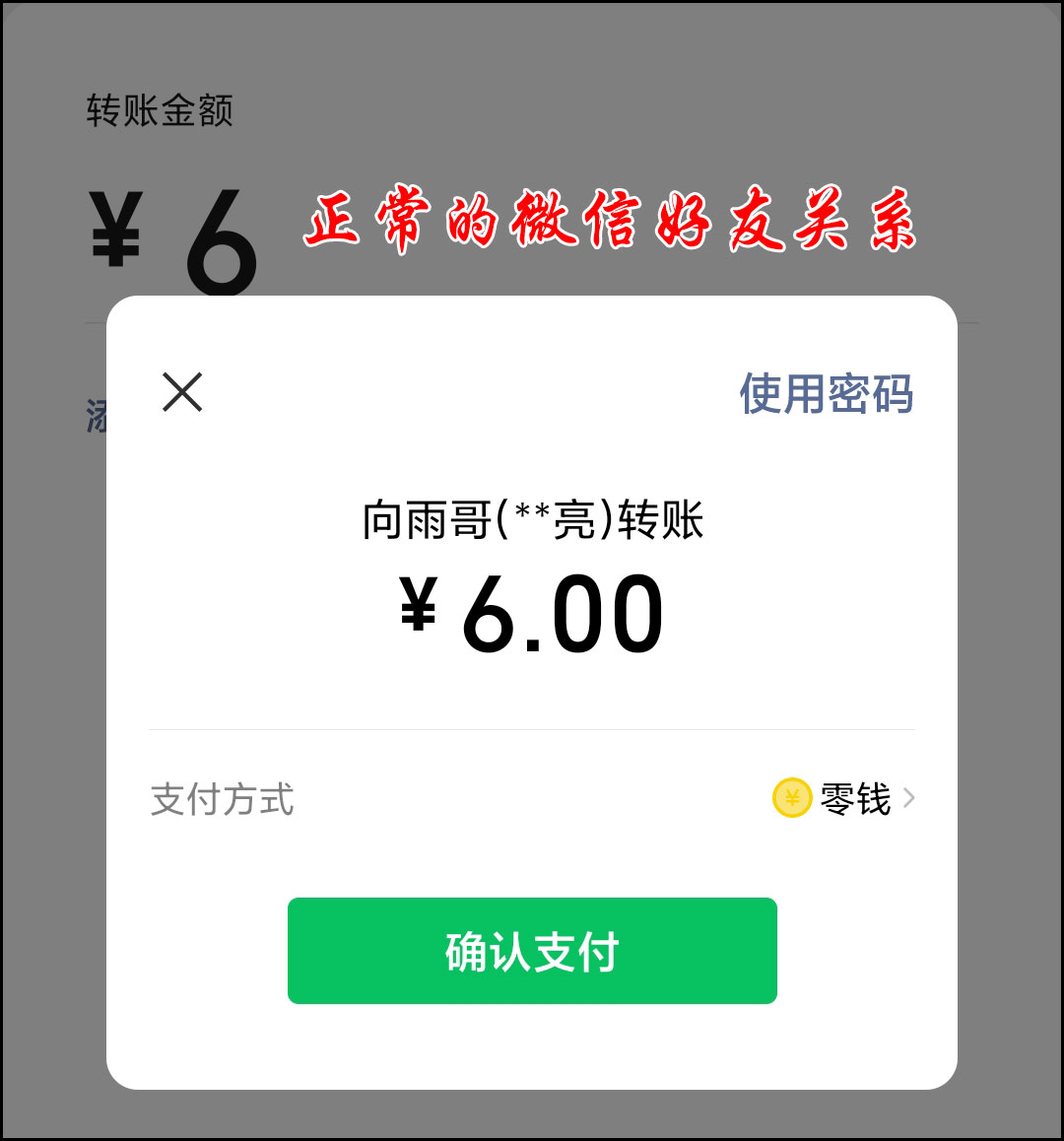Viewport: 1064px width, 1141px height.
Task: Select the ¥6.00 amount display
Action: coord(532,611)
